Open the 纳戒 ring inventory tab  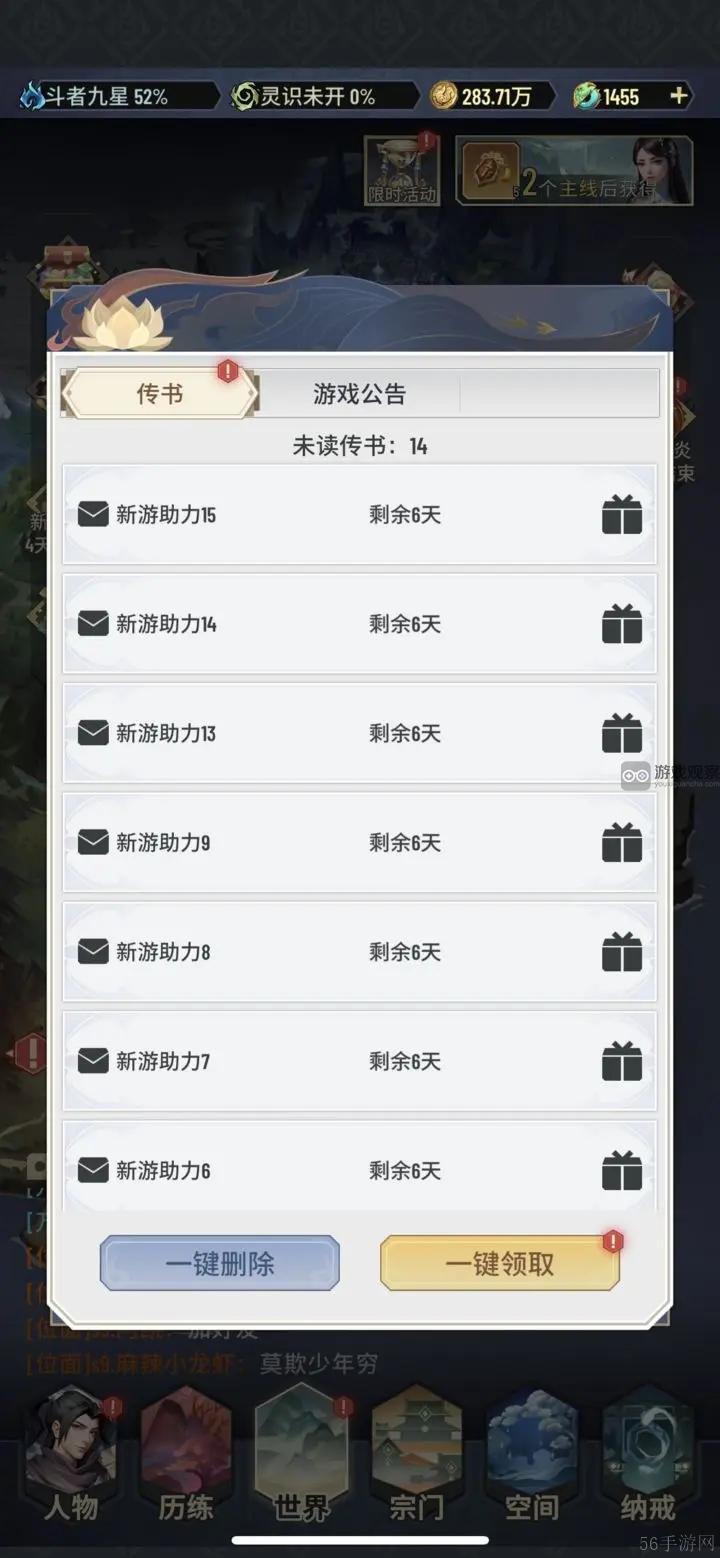(x=647, y=1460)
